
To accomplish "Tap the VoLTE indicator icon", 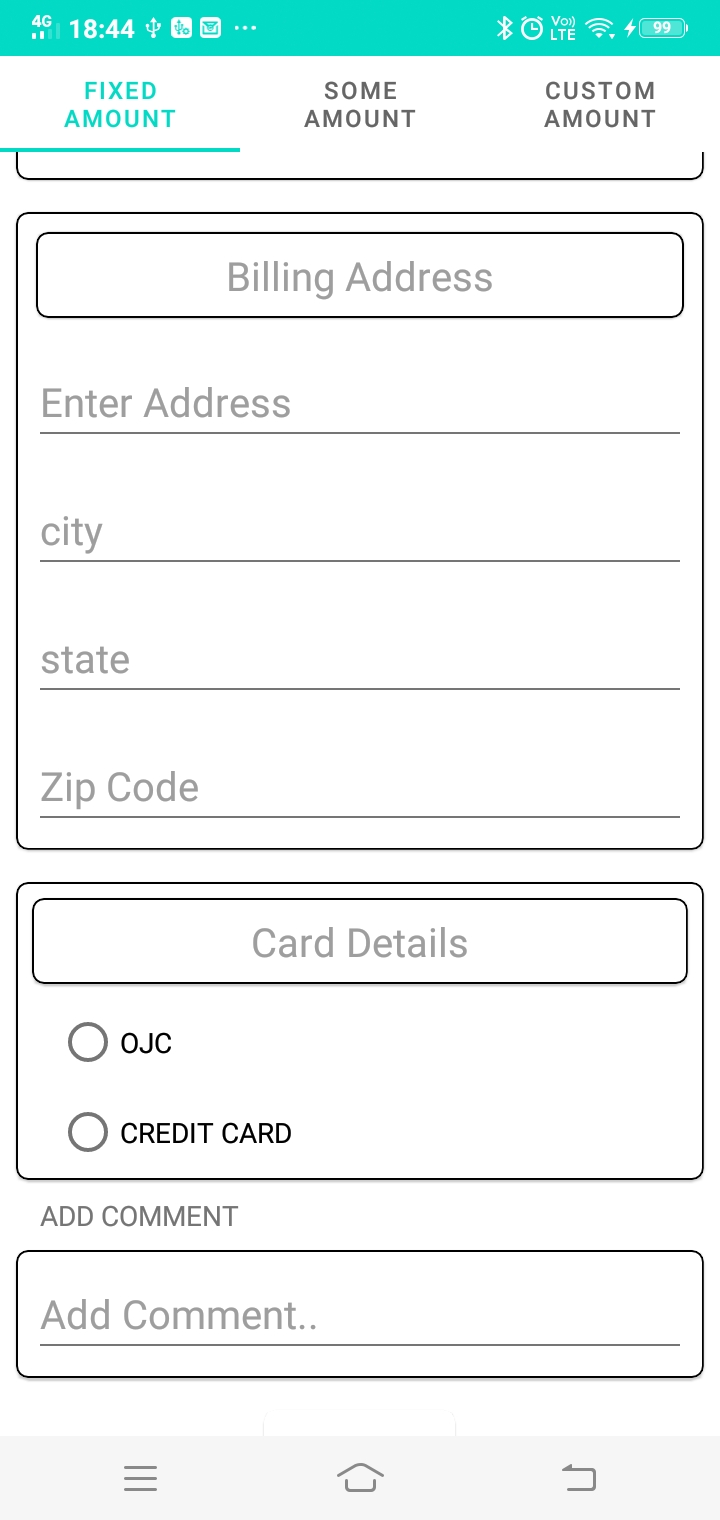I will tap(562, 29).
